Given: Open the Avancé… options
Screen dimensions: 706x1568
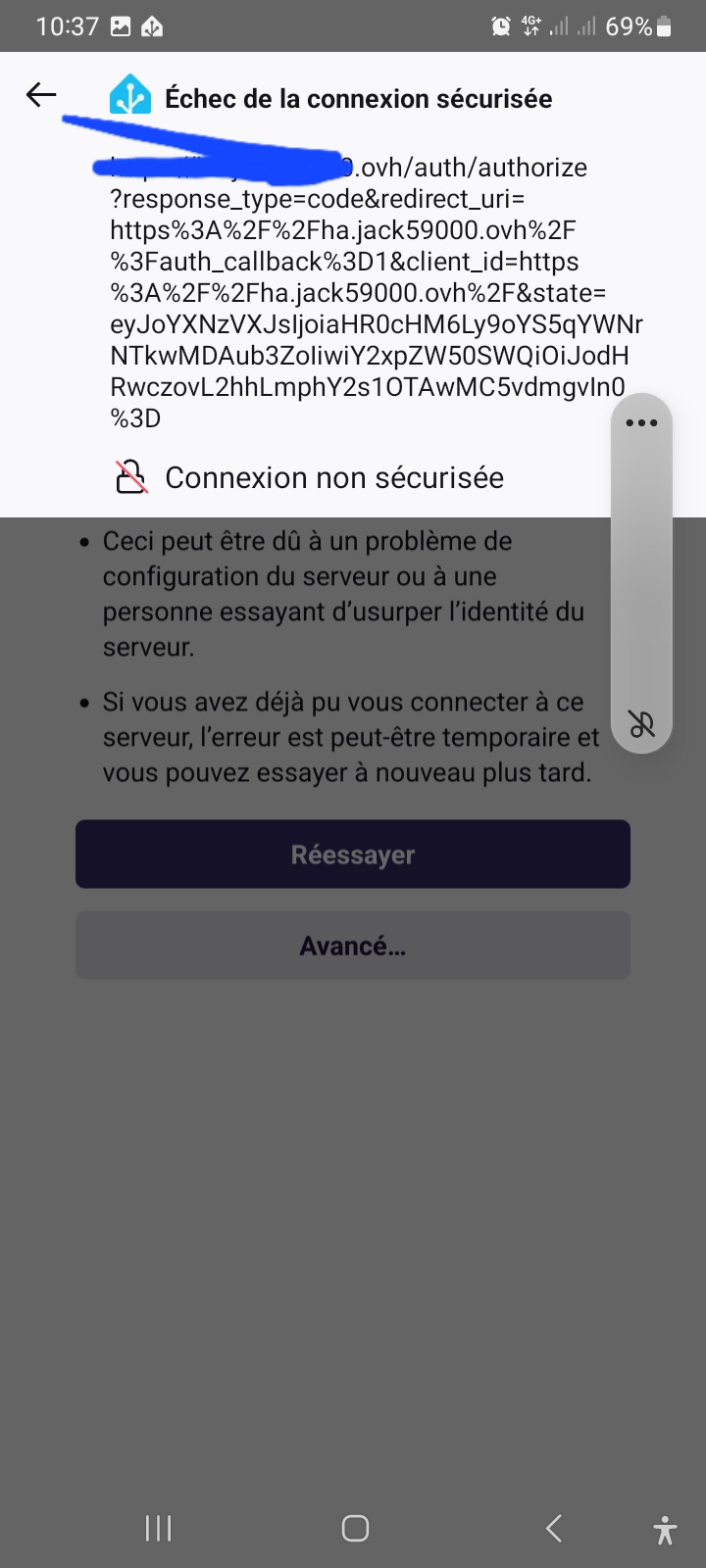Looking at the screenshot, I should pos(353,946).
